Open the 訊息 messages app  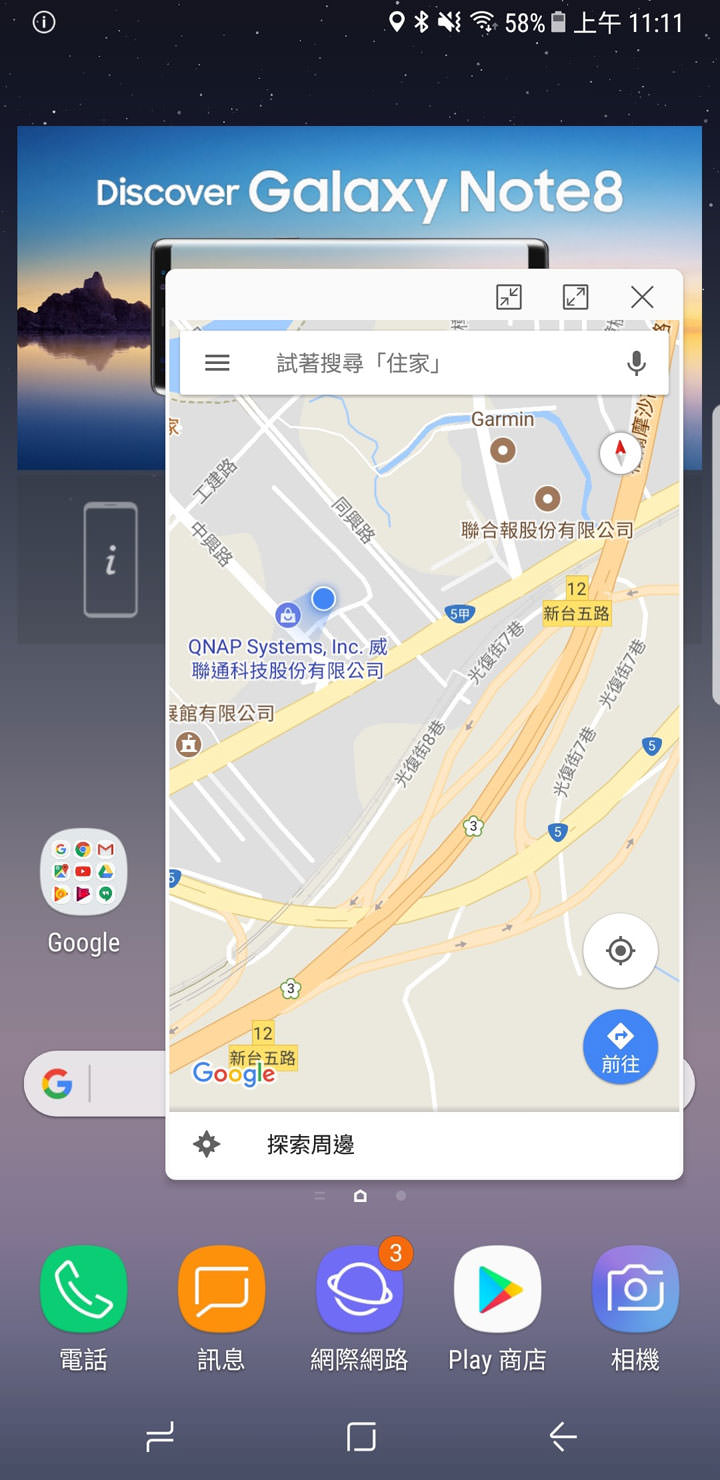point(221,1288)
